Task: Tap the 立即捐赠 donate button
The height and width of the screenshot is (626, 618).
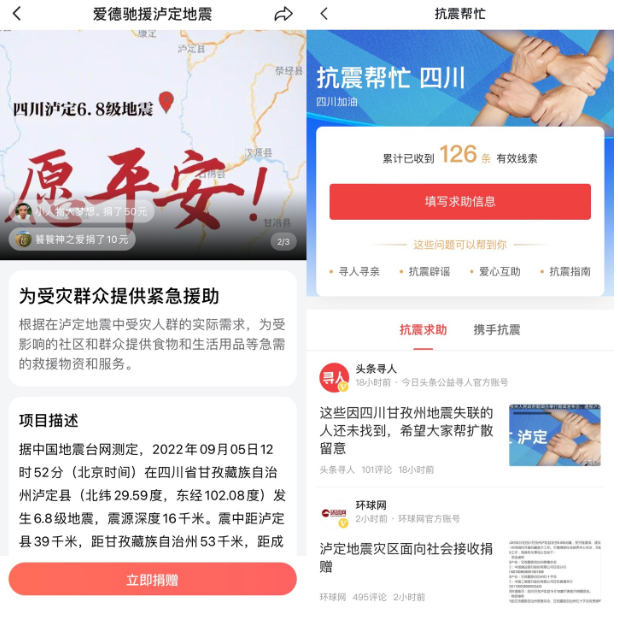Action: click(153, 579)
